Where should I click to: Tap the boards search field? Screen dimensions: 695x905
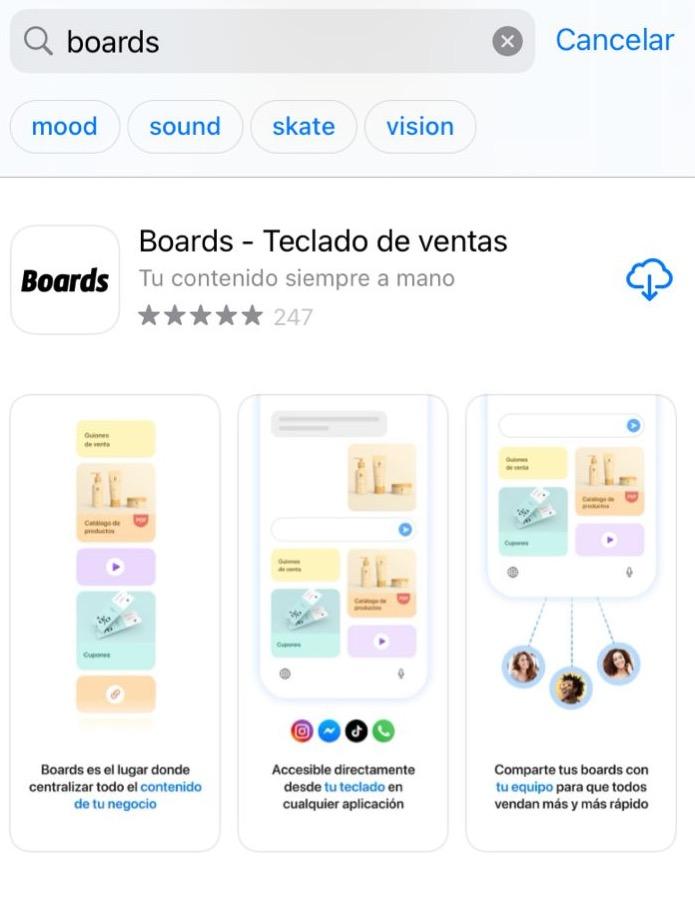272,41
